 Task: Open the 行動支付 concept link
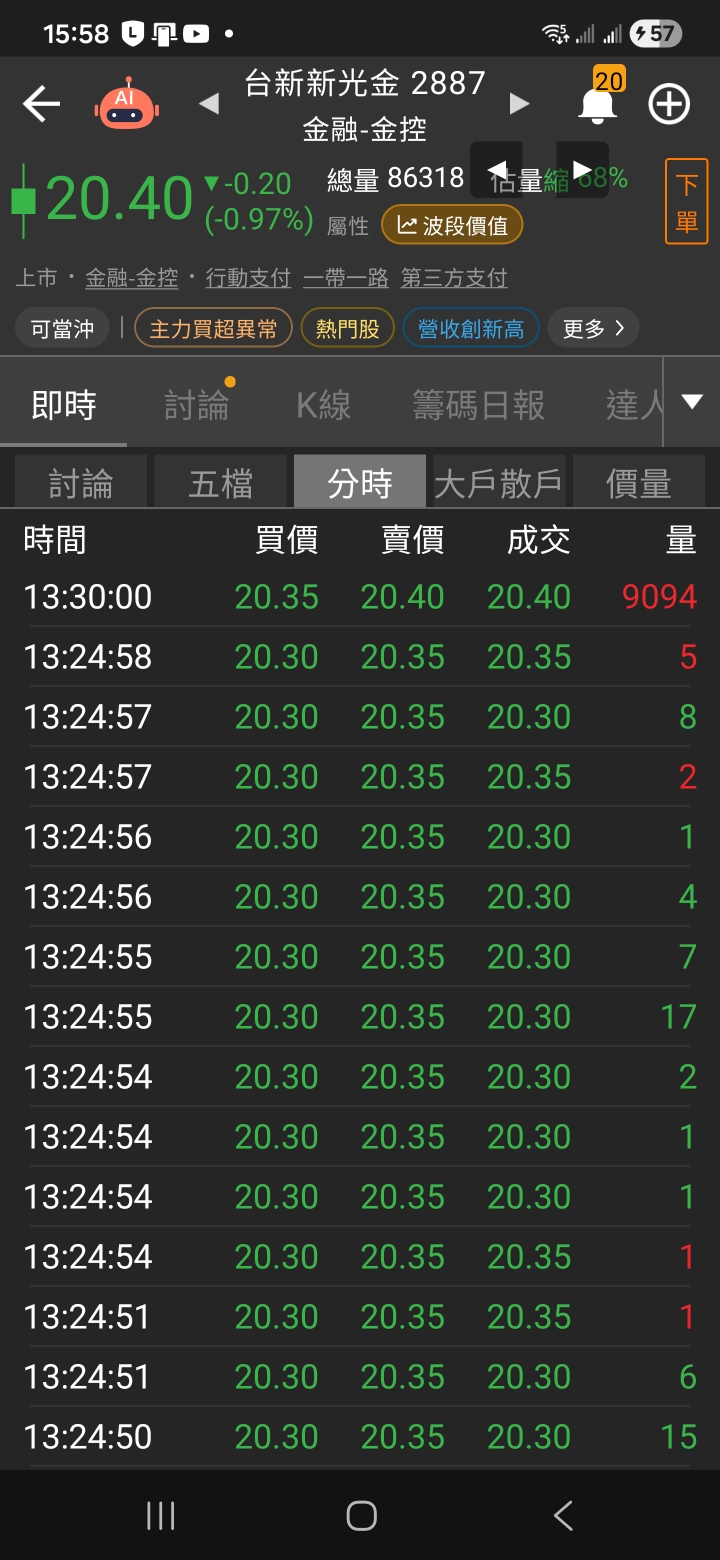point(248,278)
